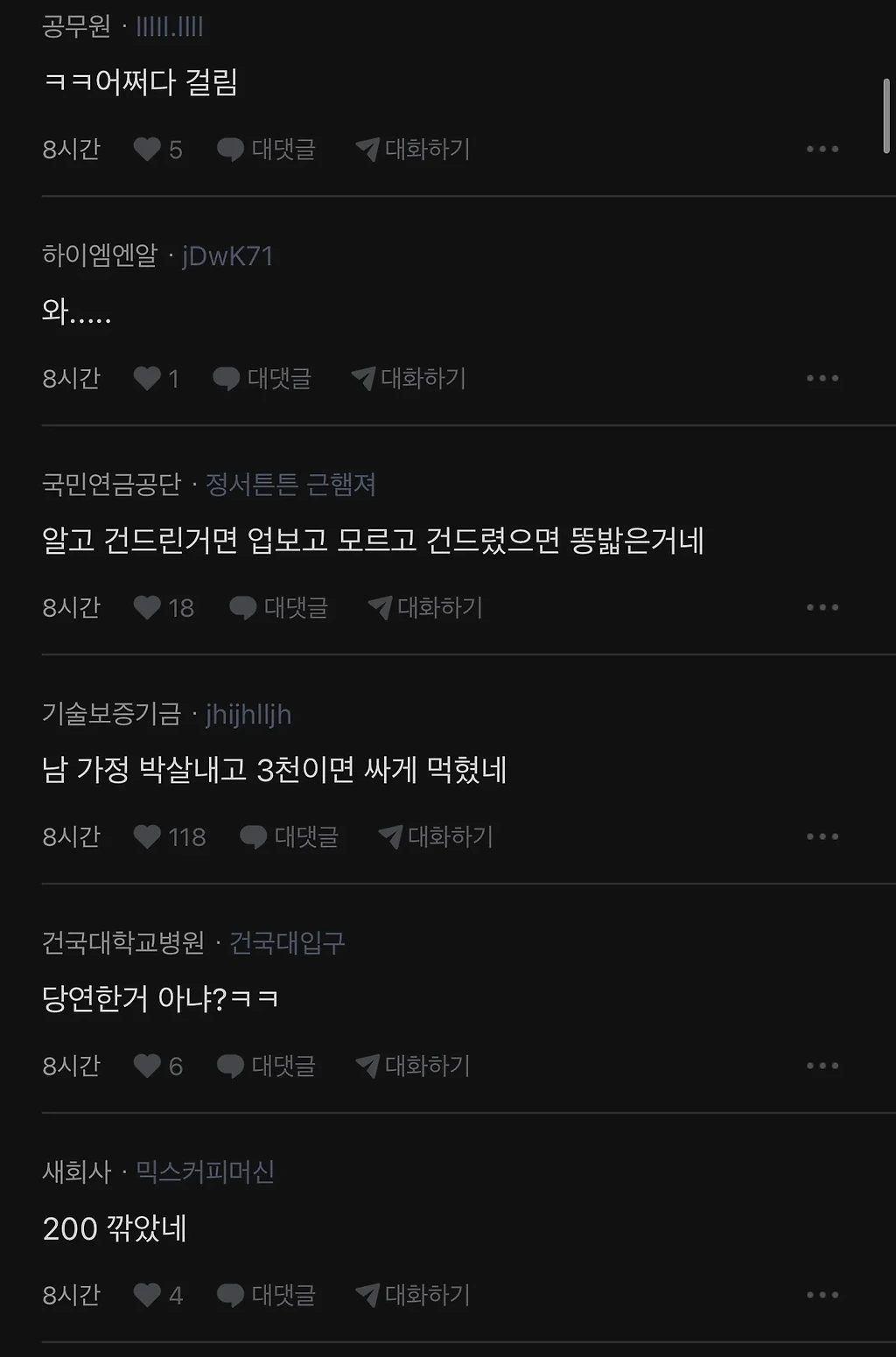Image resolution: width=896 pixels, height=1357 pixels.
Task: Start a chat with 정서튼튼 근햄져
Action: pyautogui.click(x=424, y=608)
